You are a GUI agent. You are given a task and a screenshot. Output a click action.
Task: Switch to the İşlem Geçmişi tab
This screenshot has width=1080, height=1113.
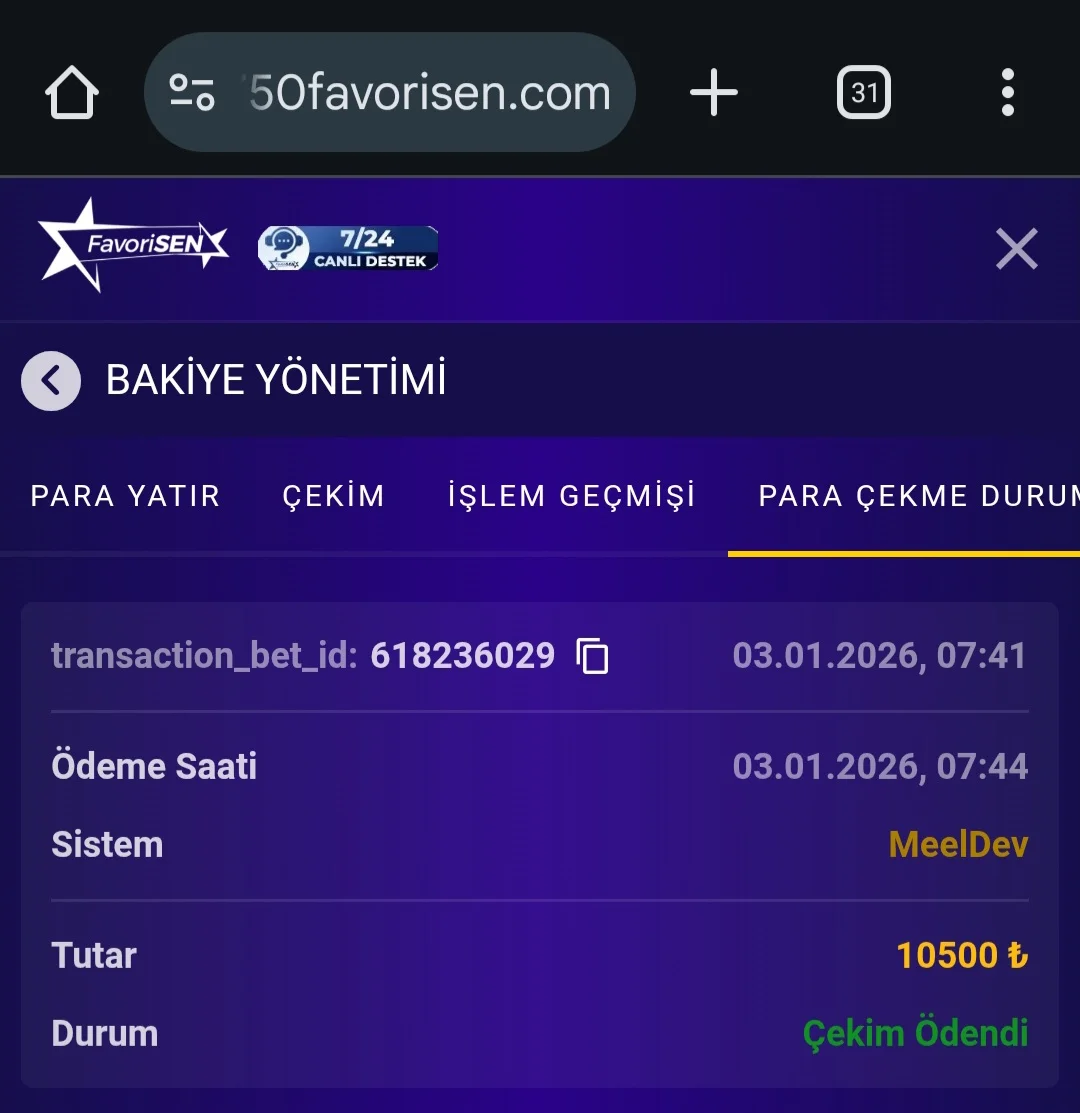point(571,496)
